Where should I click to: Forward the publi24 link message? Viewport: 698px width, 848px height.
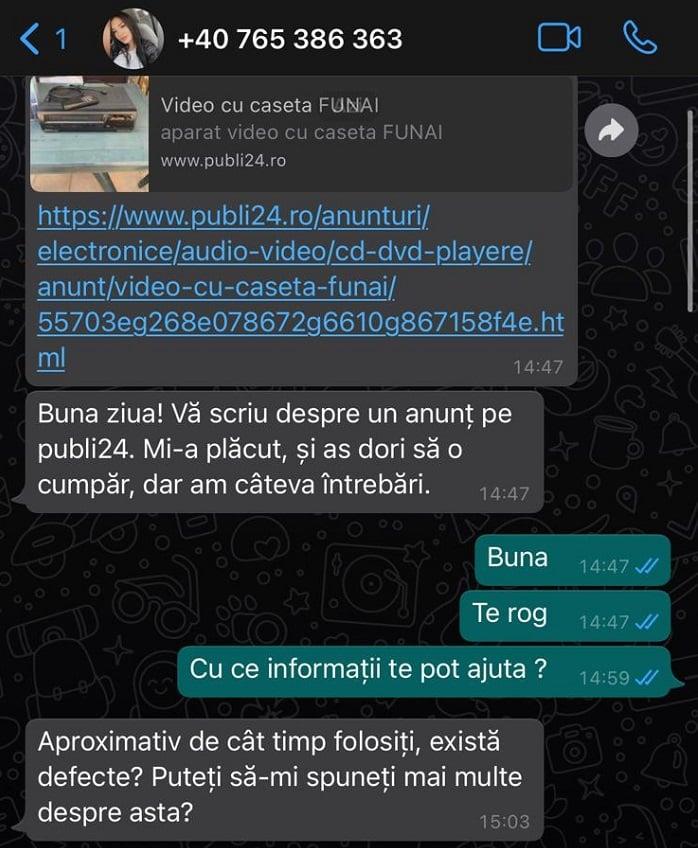pyautogui.click(x=611, y=131)
